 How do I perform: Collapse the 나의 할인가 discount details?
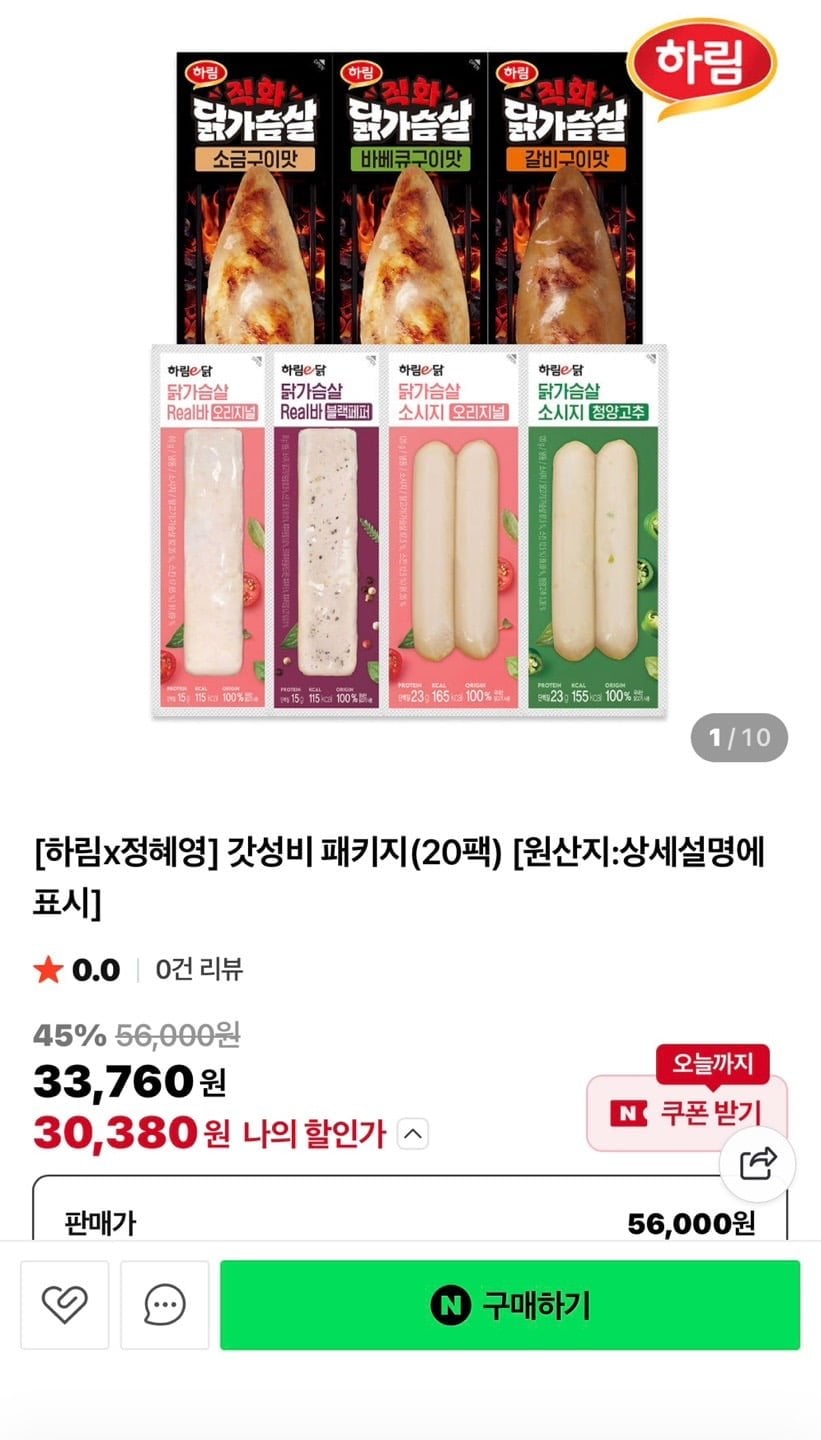414,1134
